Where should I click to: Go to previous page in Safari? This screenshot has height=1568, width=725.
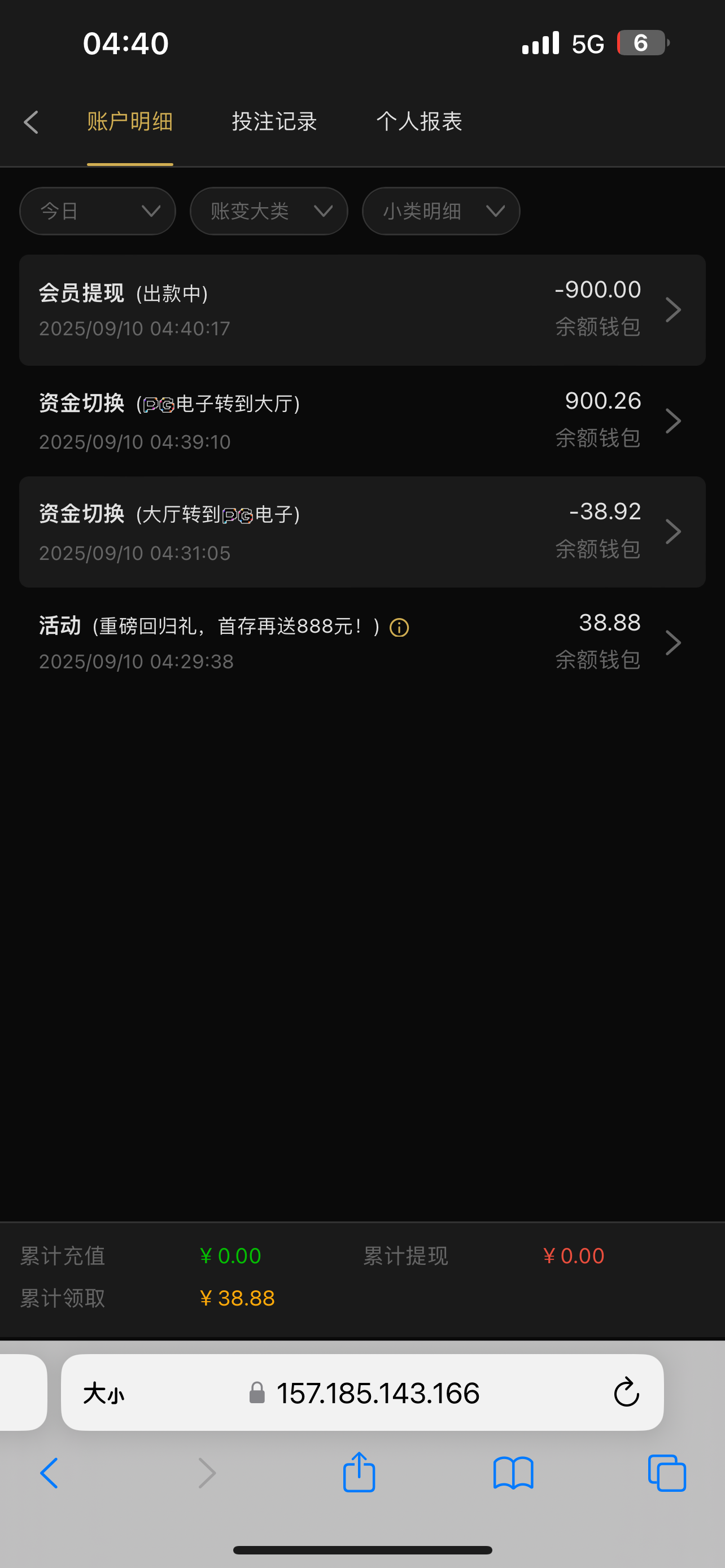click(49, 1474)
